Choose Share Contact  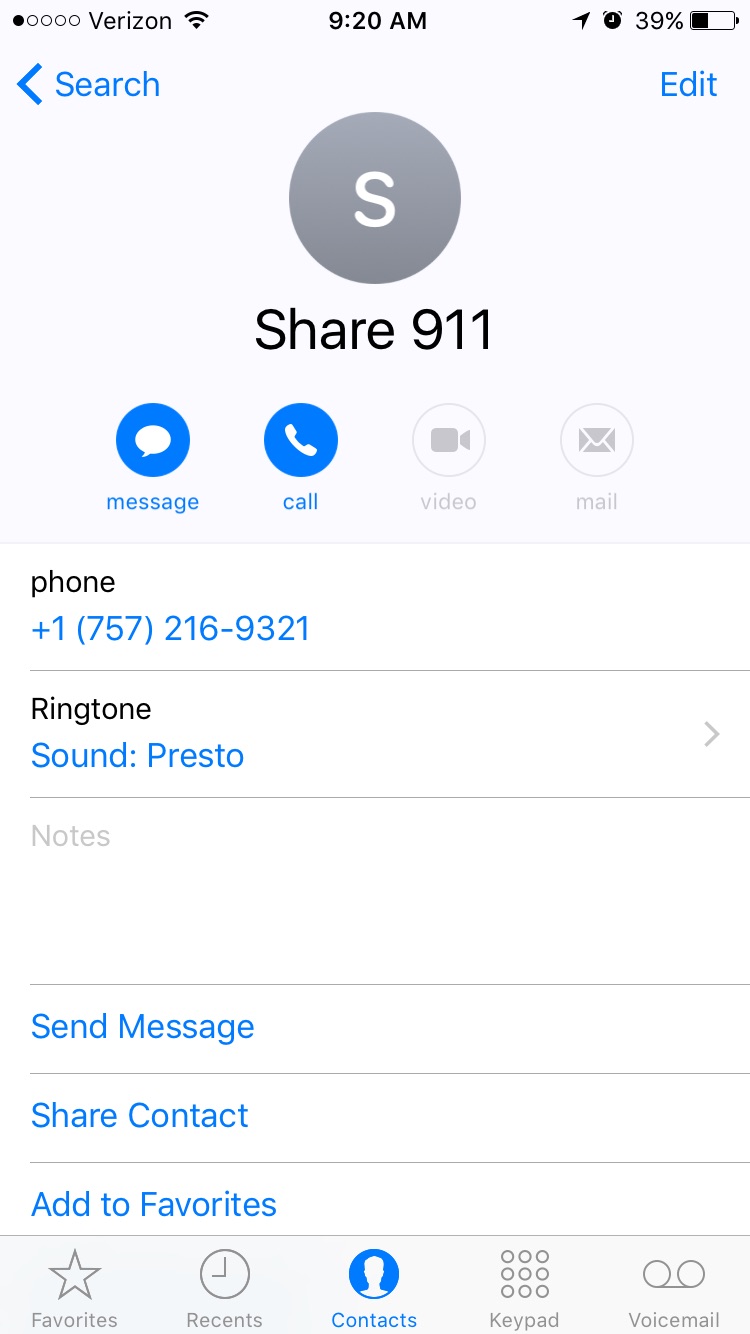[140, 1116]
